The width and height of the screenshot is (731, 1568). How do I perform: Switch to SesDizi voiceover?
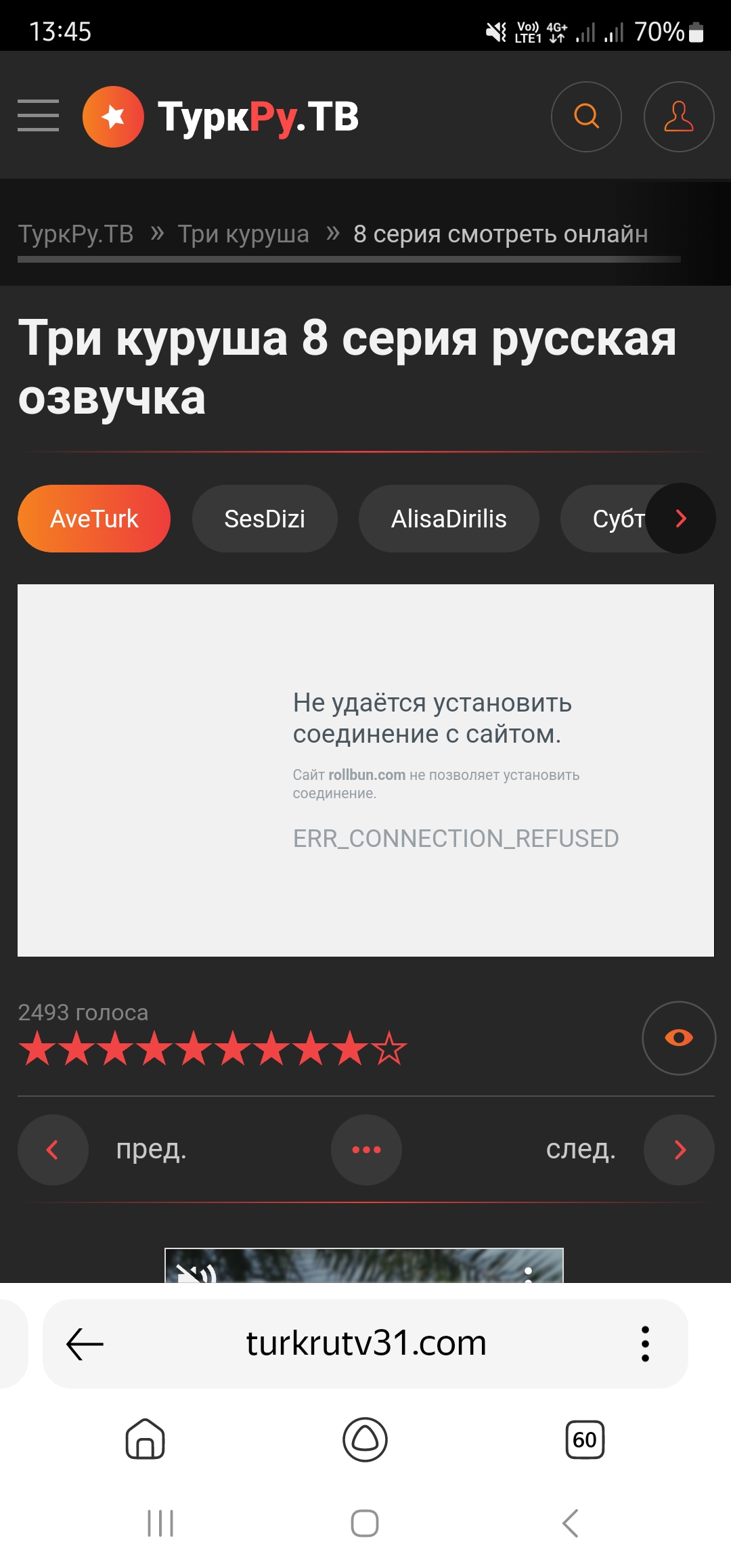tap(265, 519)
